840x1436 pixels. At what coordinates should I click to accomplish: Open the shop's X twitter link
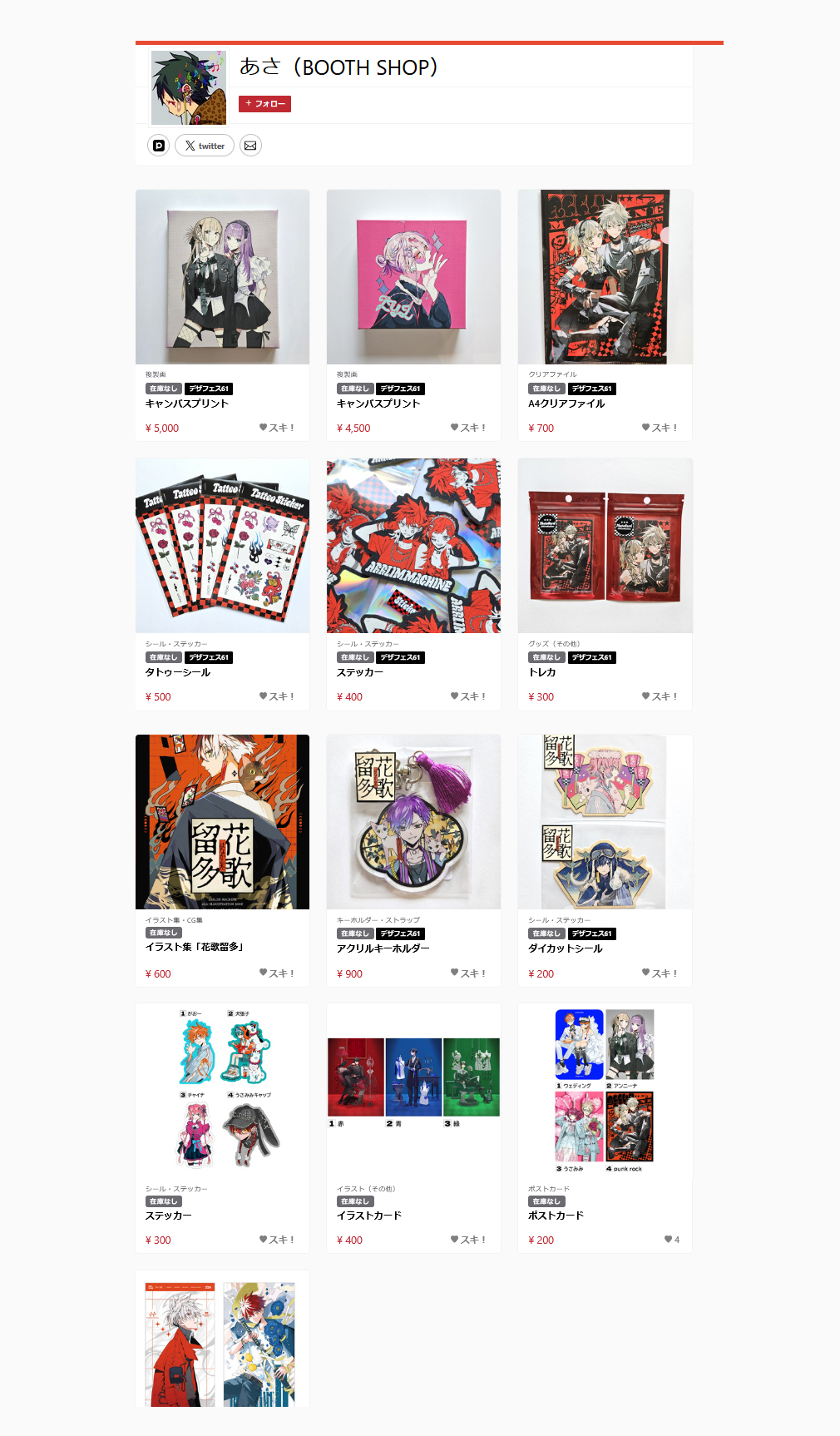tap(205, 146)
